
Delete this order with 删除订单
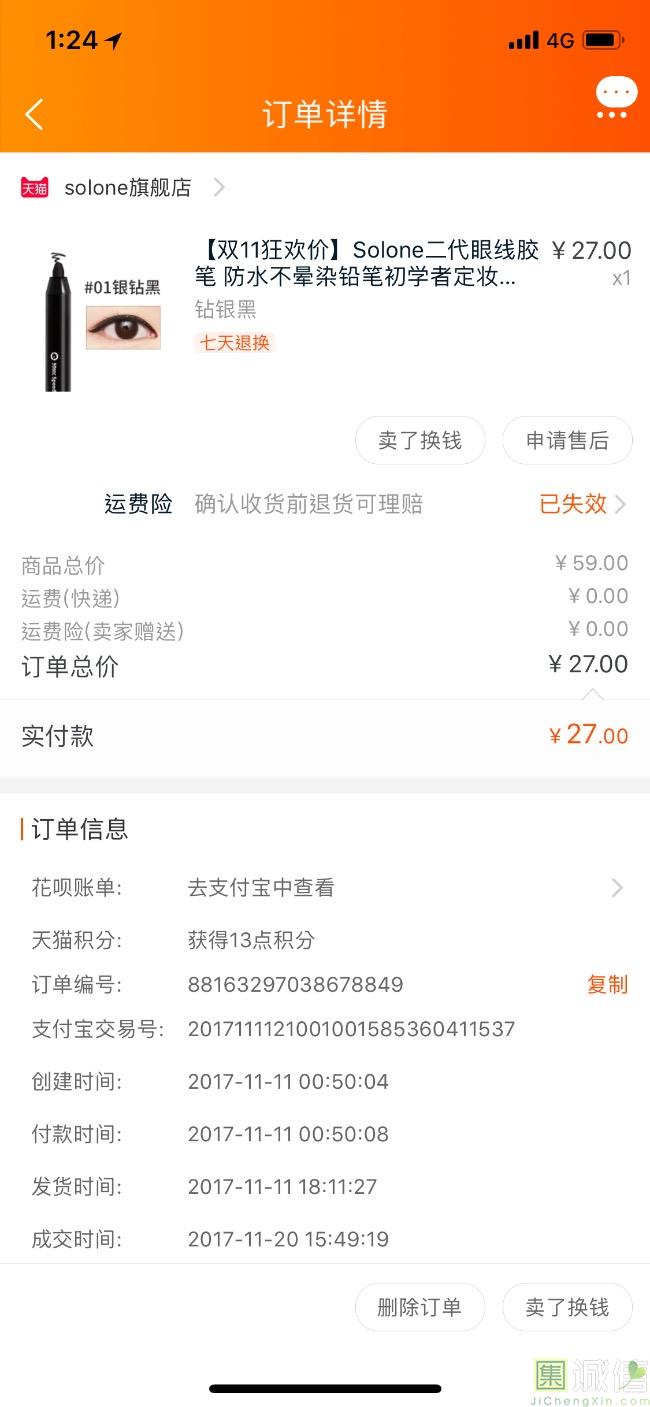[x=420, y=1307]
